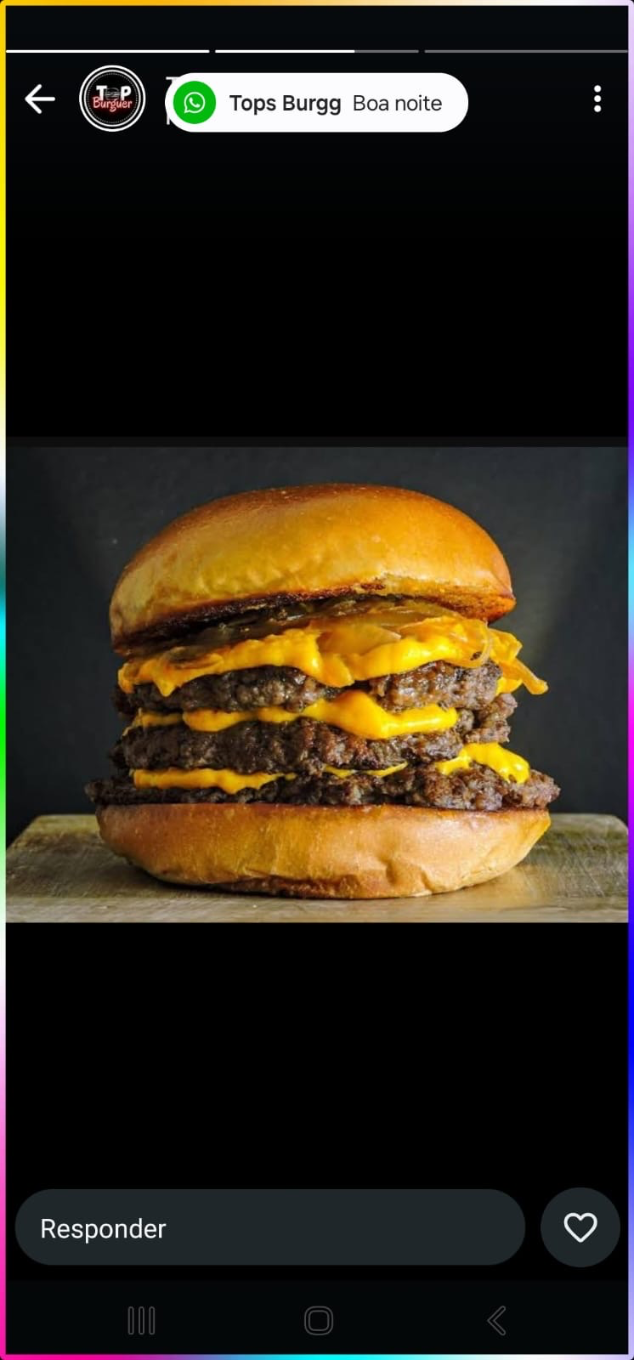Tap the system back button
This screenshot has width=634, height=1360.
496,1321
